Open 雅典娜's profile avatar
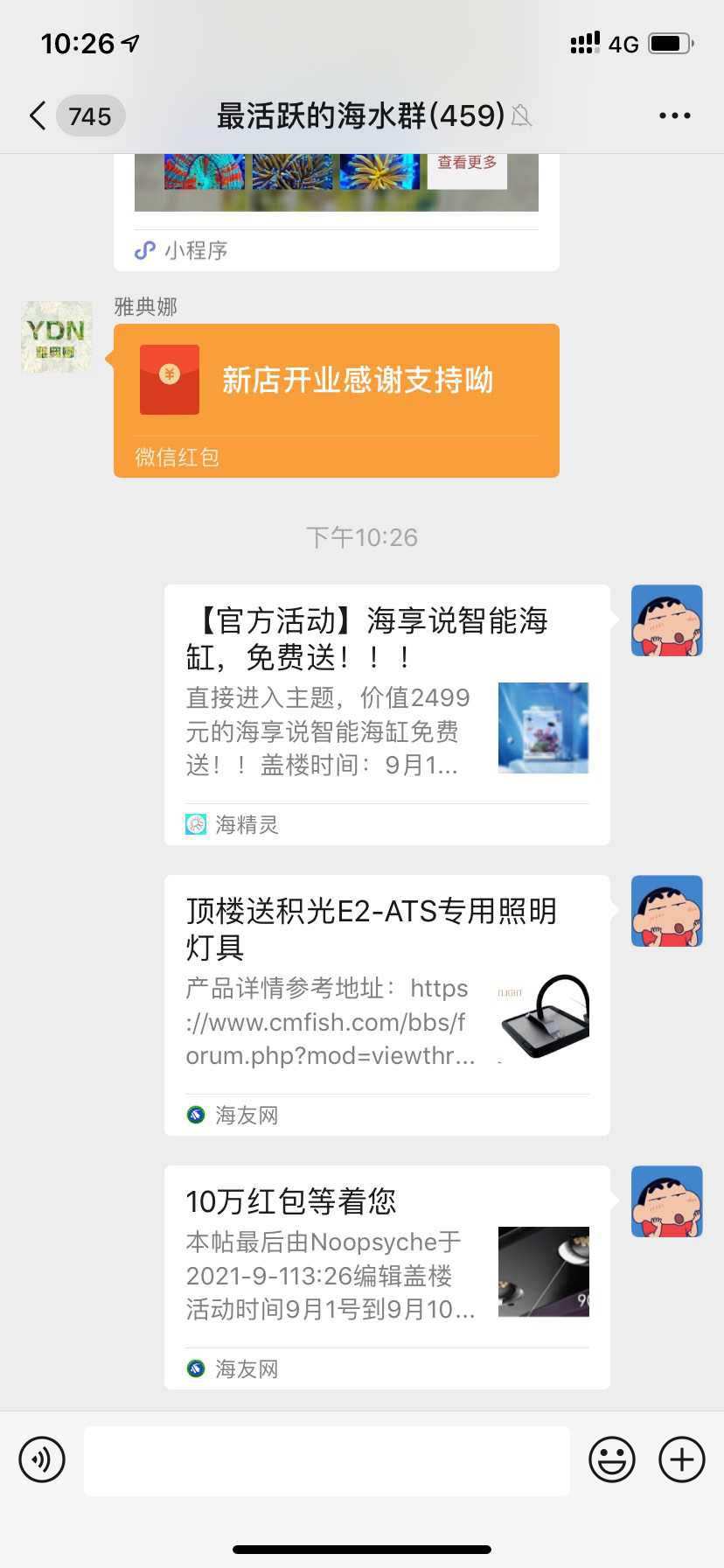This screenshot has height=1568, width=724. tap(57, 337)
